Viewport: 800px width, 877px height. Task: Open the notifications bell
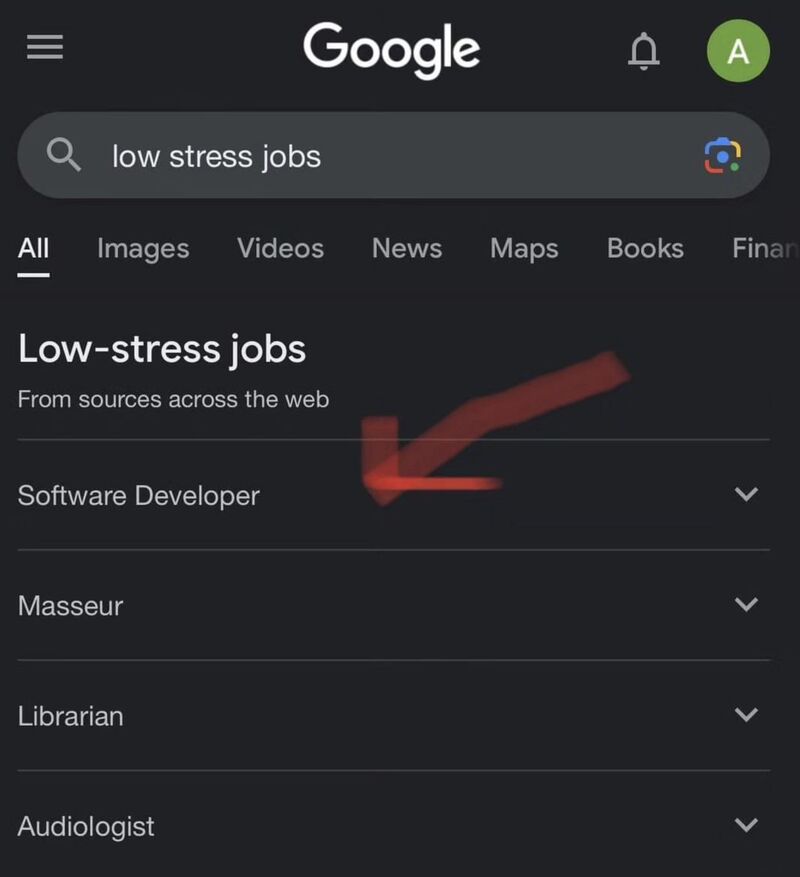coord(644,50)
